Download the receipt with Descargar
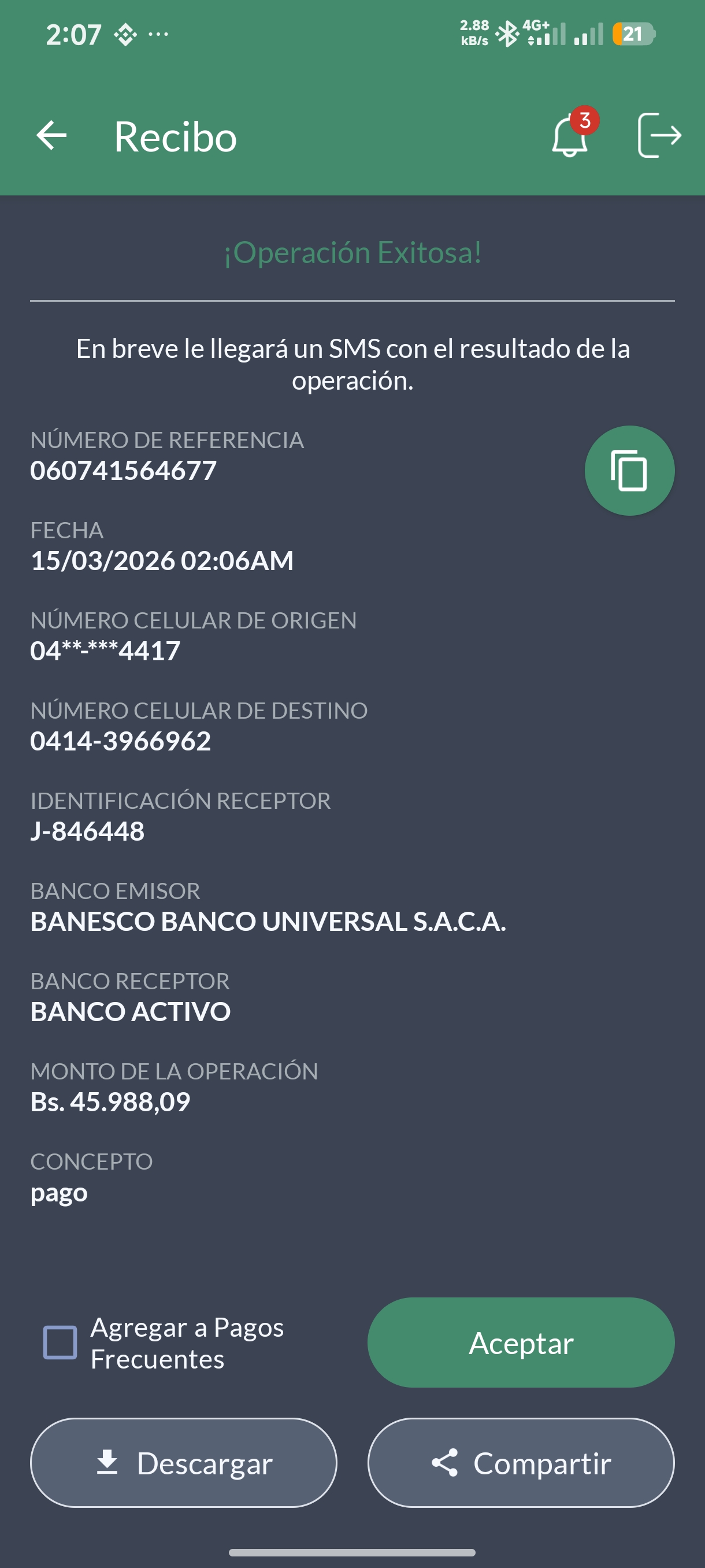This screenshot has height=1568, width=705. 184,1463
